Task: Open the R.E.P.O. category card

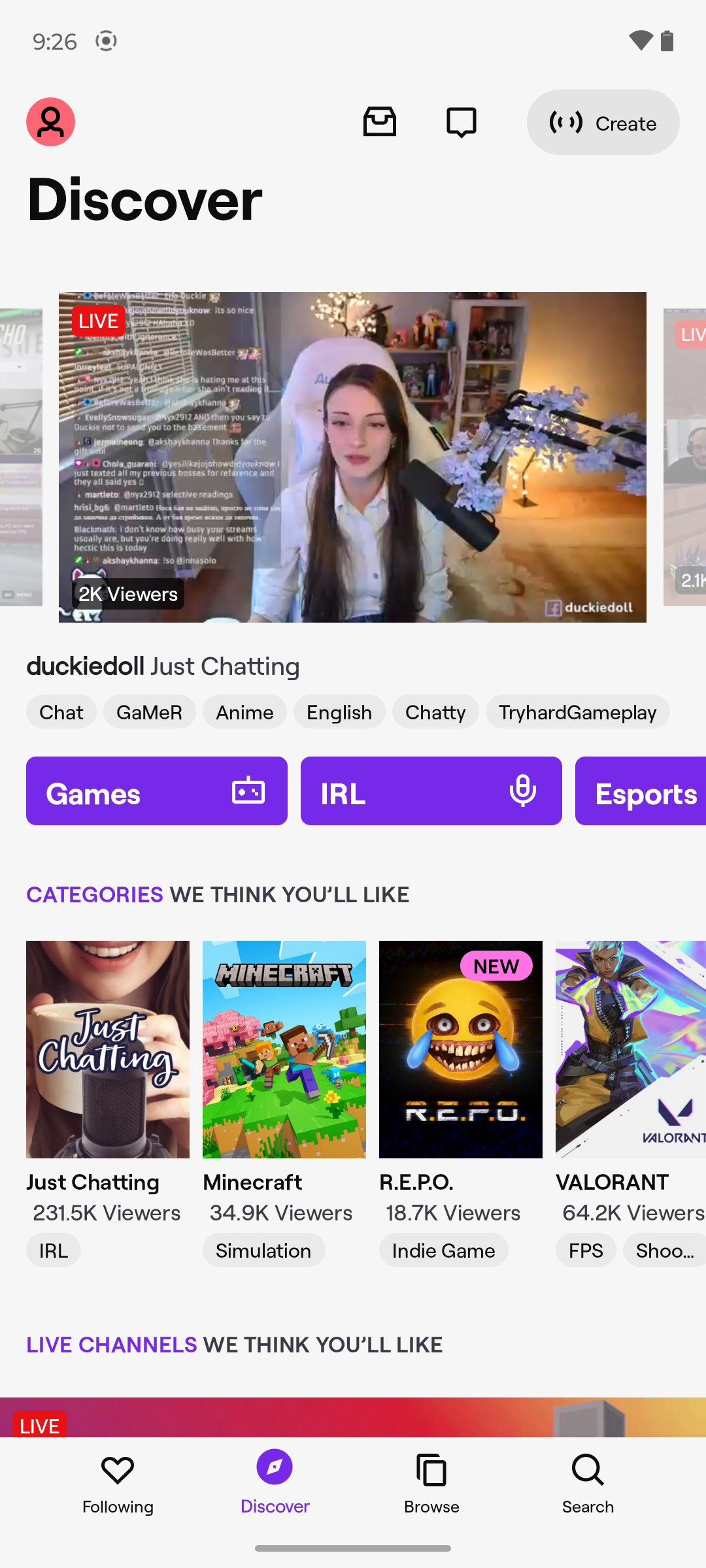Action: click(x=461, y=1049)
